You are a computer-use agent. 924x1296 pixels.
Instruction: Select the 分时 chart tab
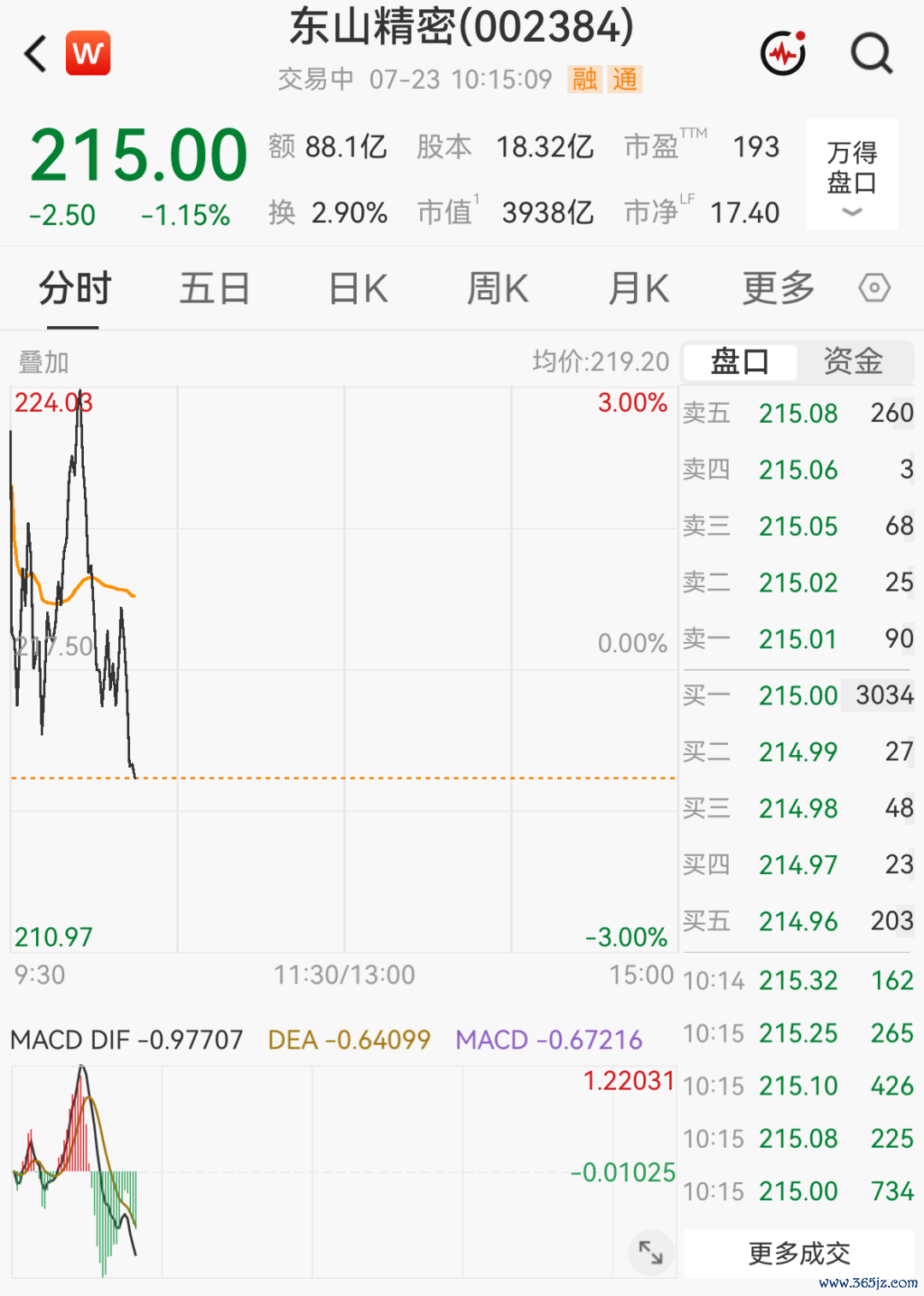[x=74, y=288]
